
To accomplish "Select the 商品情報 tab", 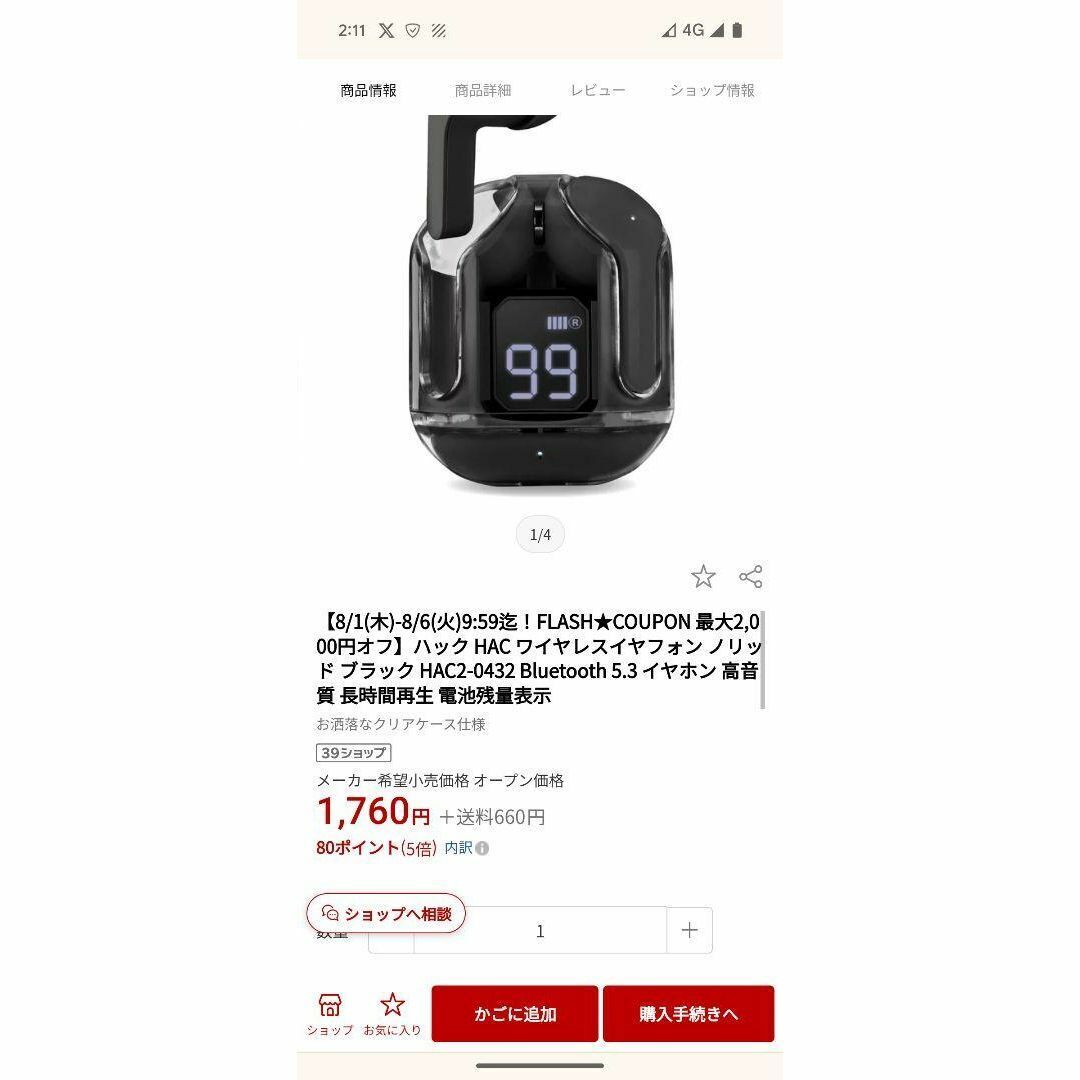I will coord(369,90).
